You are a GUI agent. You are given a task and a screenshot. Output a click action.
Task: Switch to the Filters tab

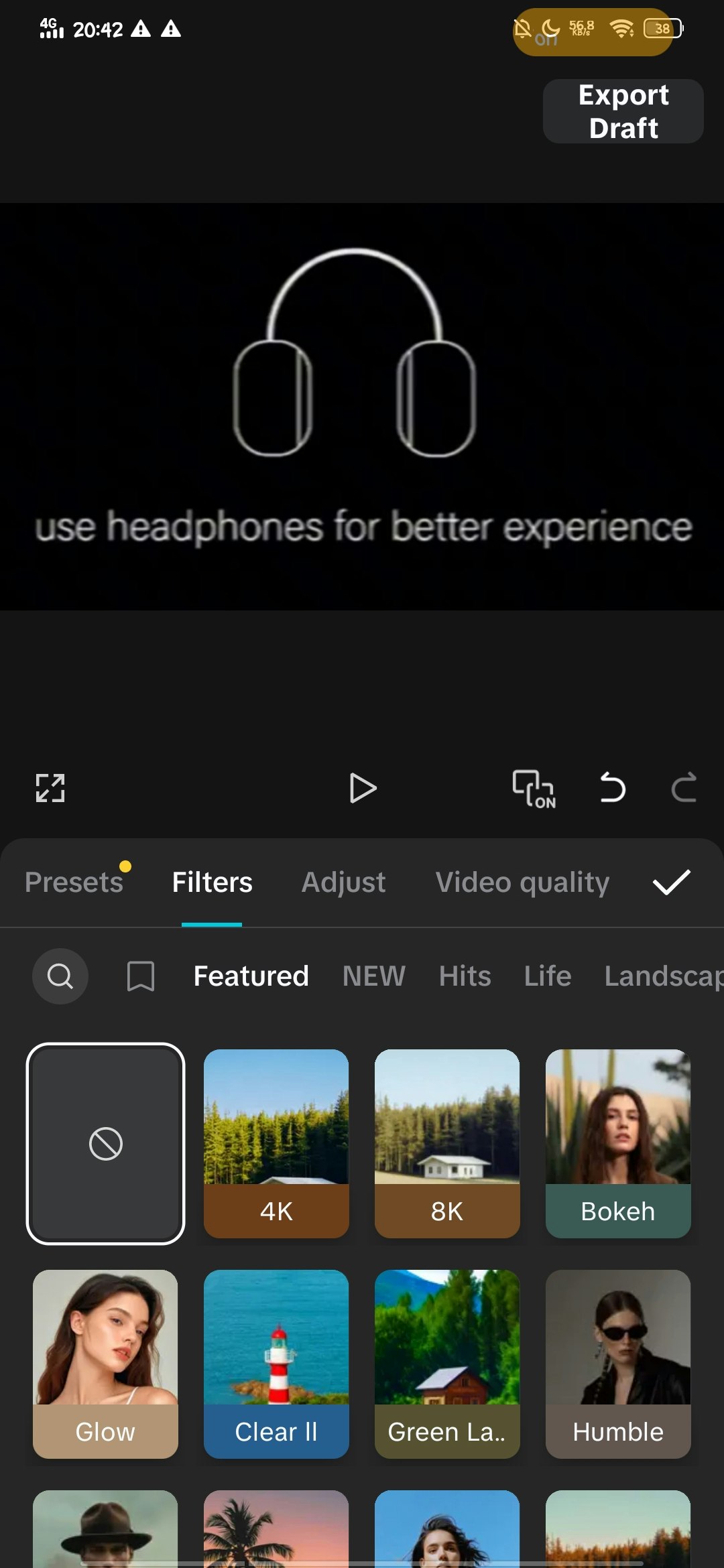[211, 882]
